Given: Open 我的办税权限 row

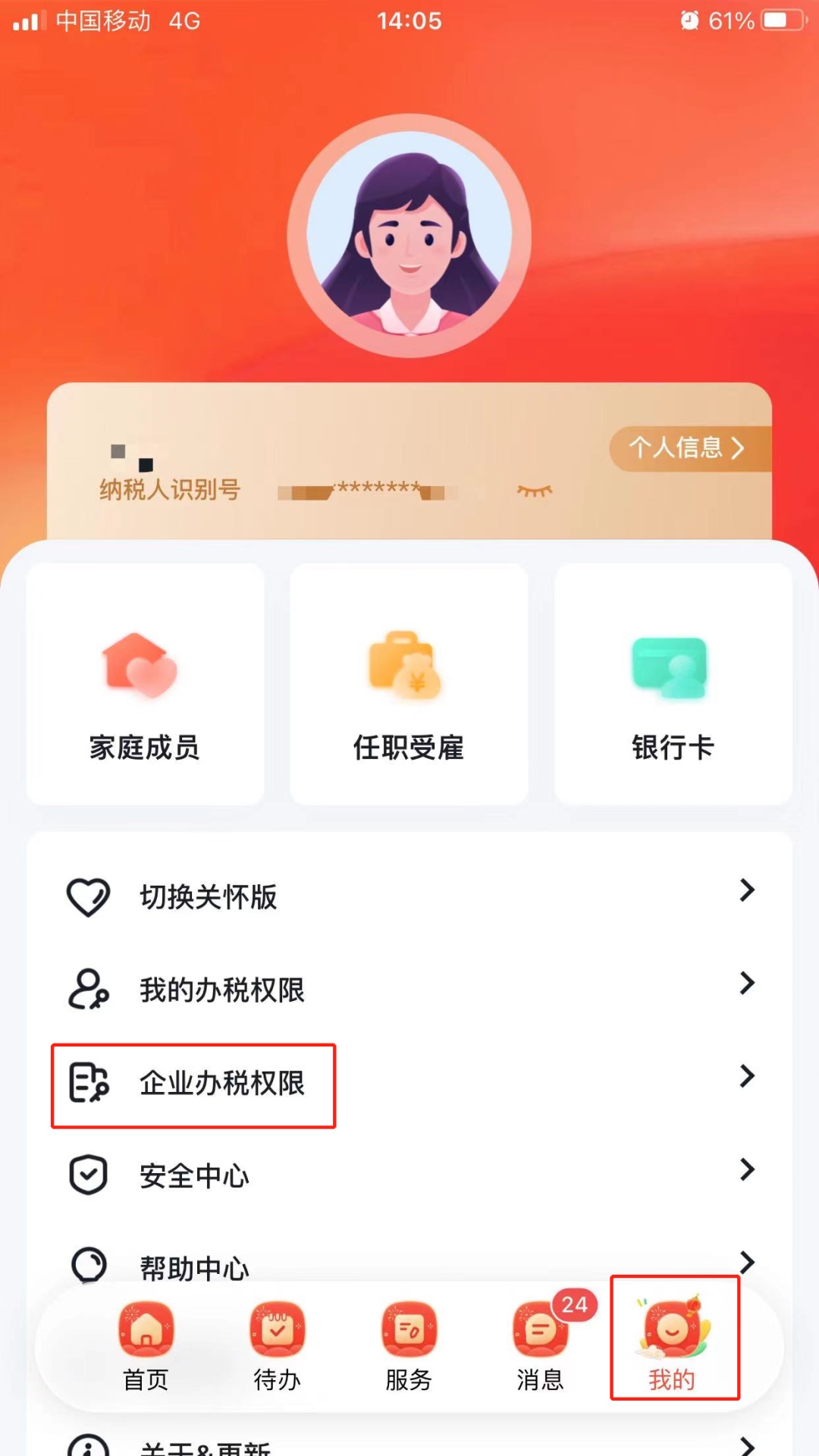Looking at the screenshot, I should coord(409,990).
